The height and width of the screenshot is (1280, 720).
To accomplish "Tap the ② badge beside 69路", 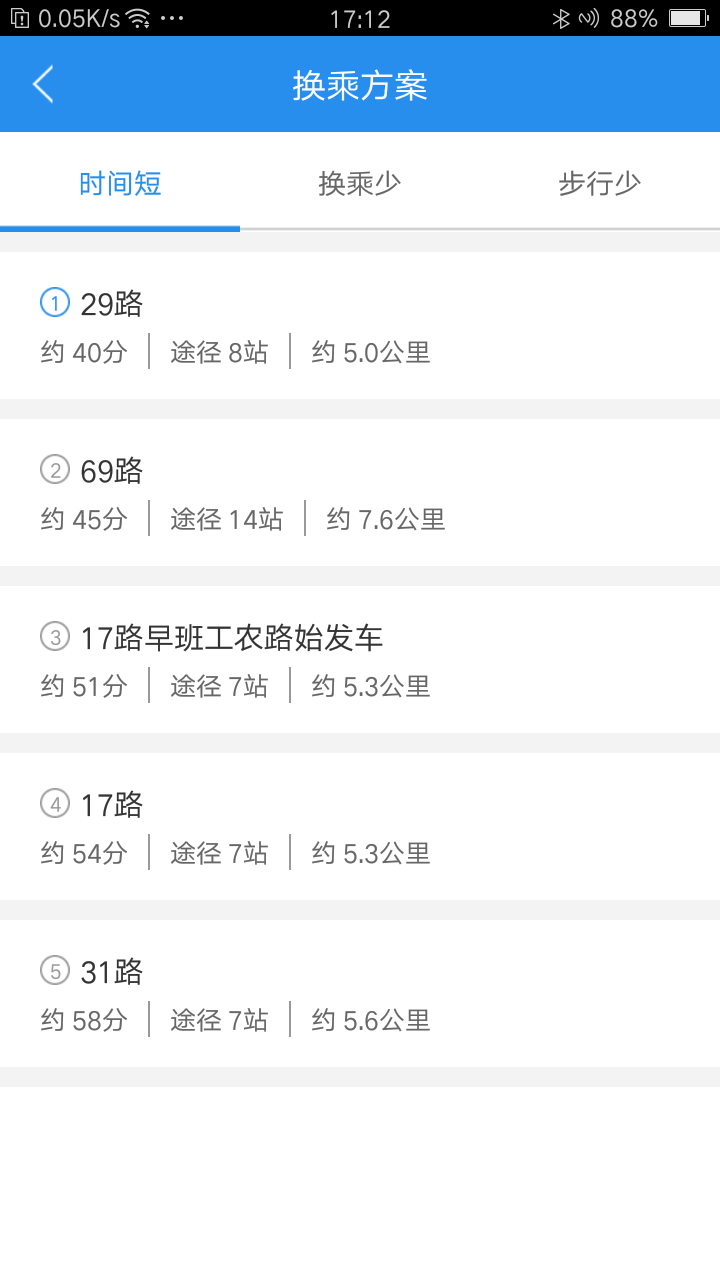I will pyautogui.click(x=55, y=469).
